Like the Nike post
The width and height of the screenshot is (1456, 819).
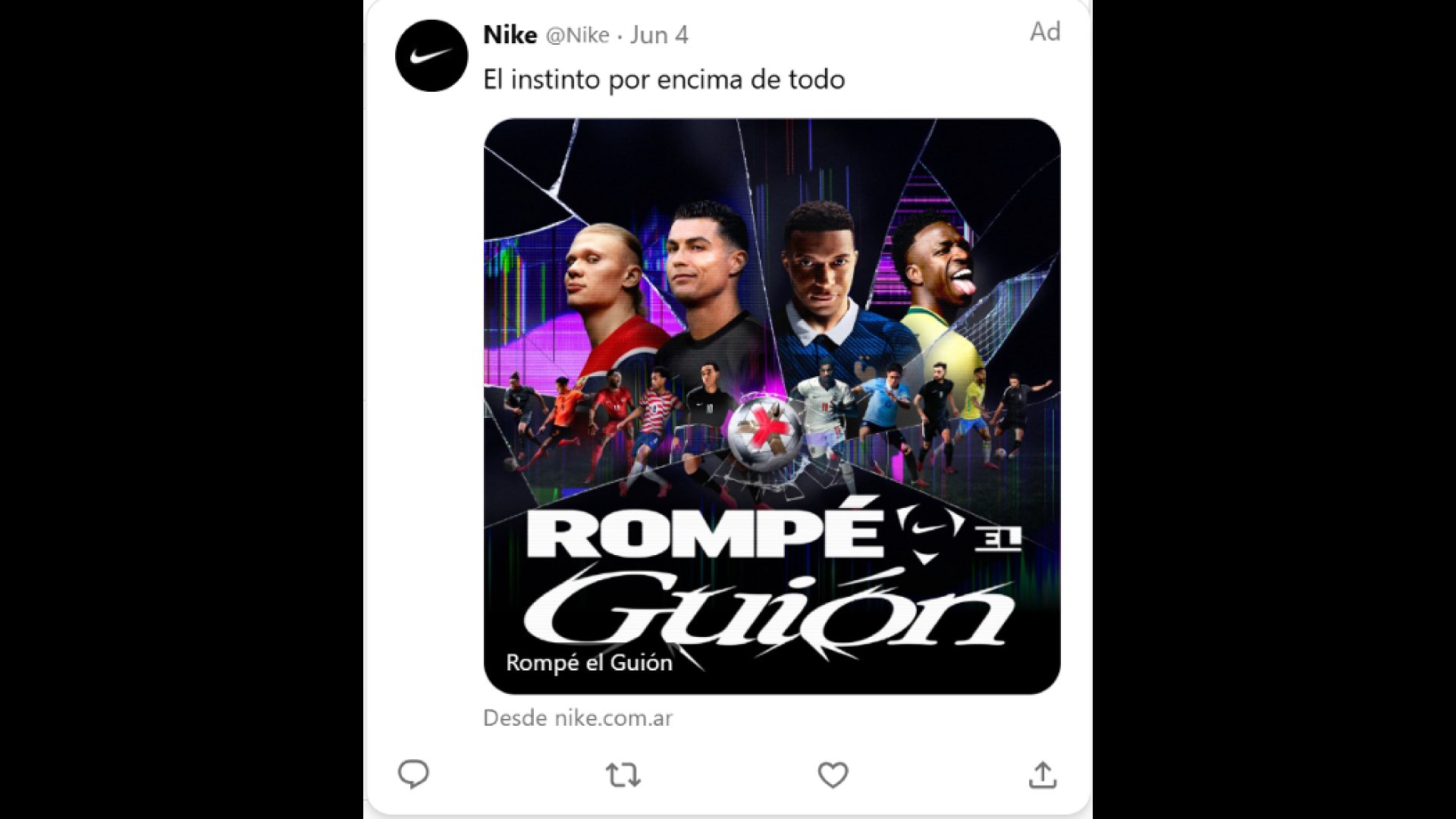point(833,775)
